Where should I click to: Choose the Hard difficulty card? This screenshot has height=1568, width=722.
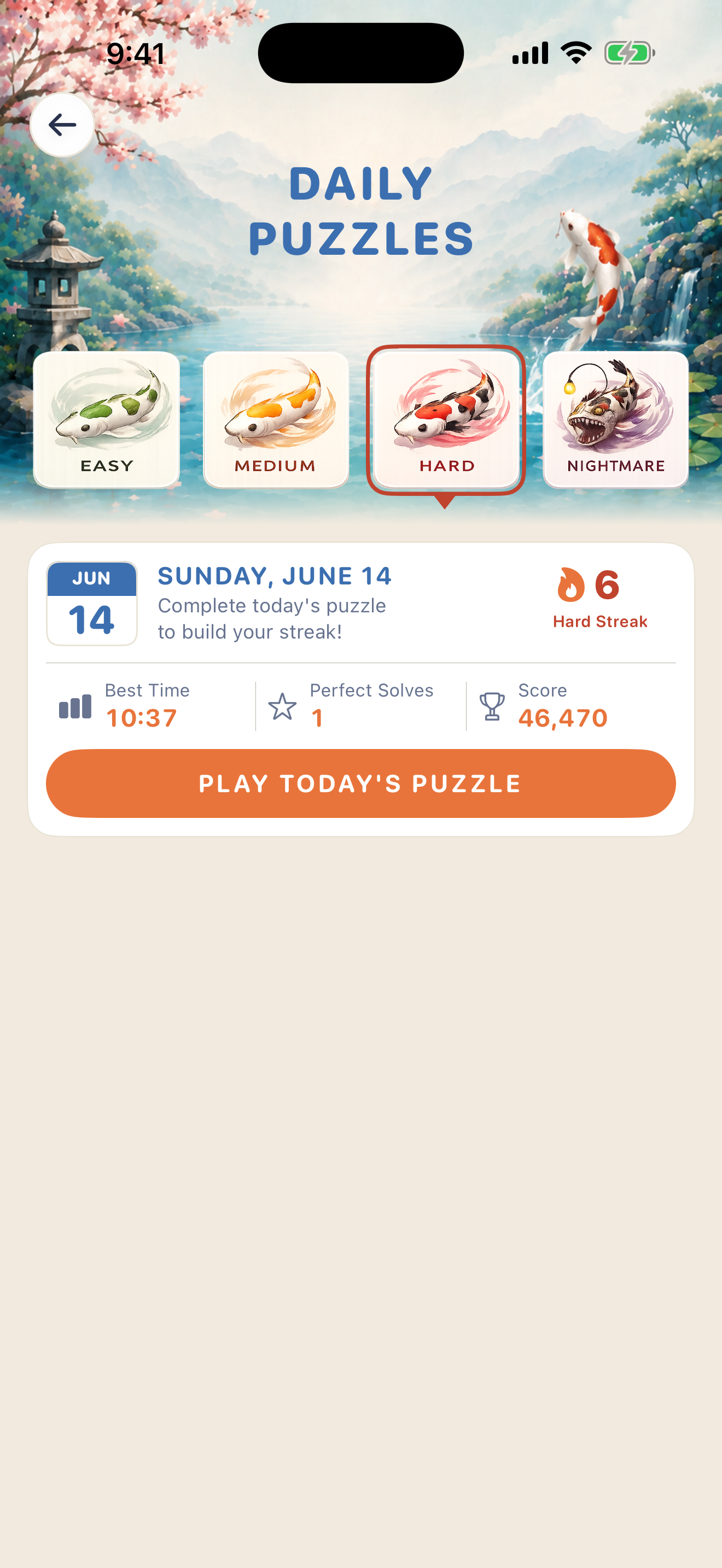pyautogui.click(x=446, y=419)
